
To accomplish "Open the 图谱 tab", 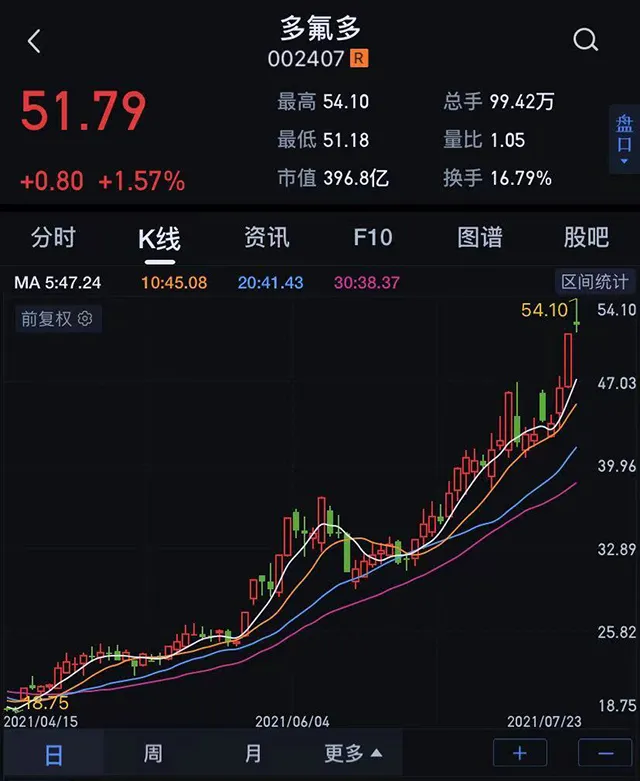I will 480,237.
